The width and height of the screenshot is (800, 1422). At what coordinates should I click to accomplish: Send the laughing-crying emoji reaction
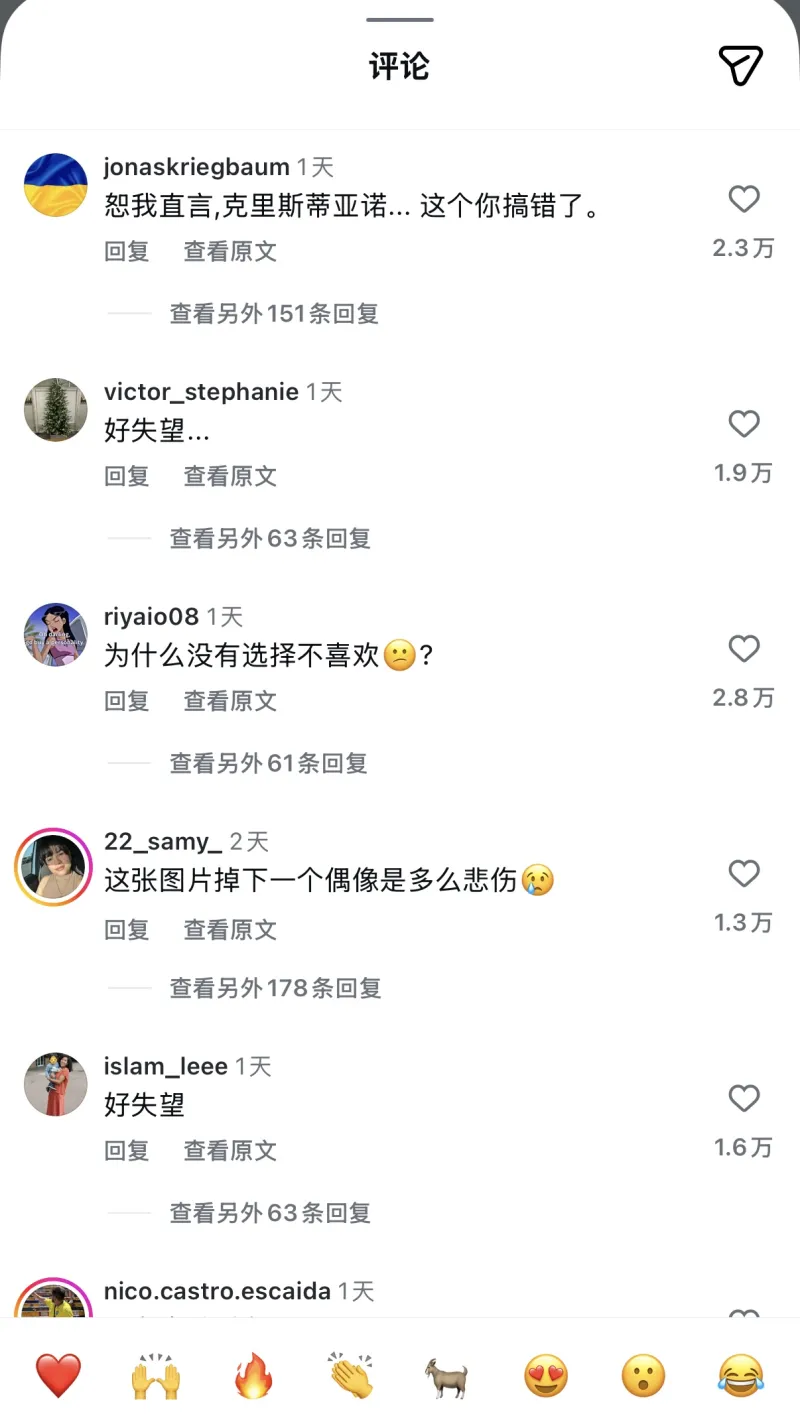point(740,1377)
